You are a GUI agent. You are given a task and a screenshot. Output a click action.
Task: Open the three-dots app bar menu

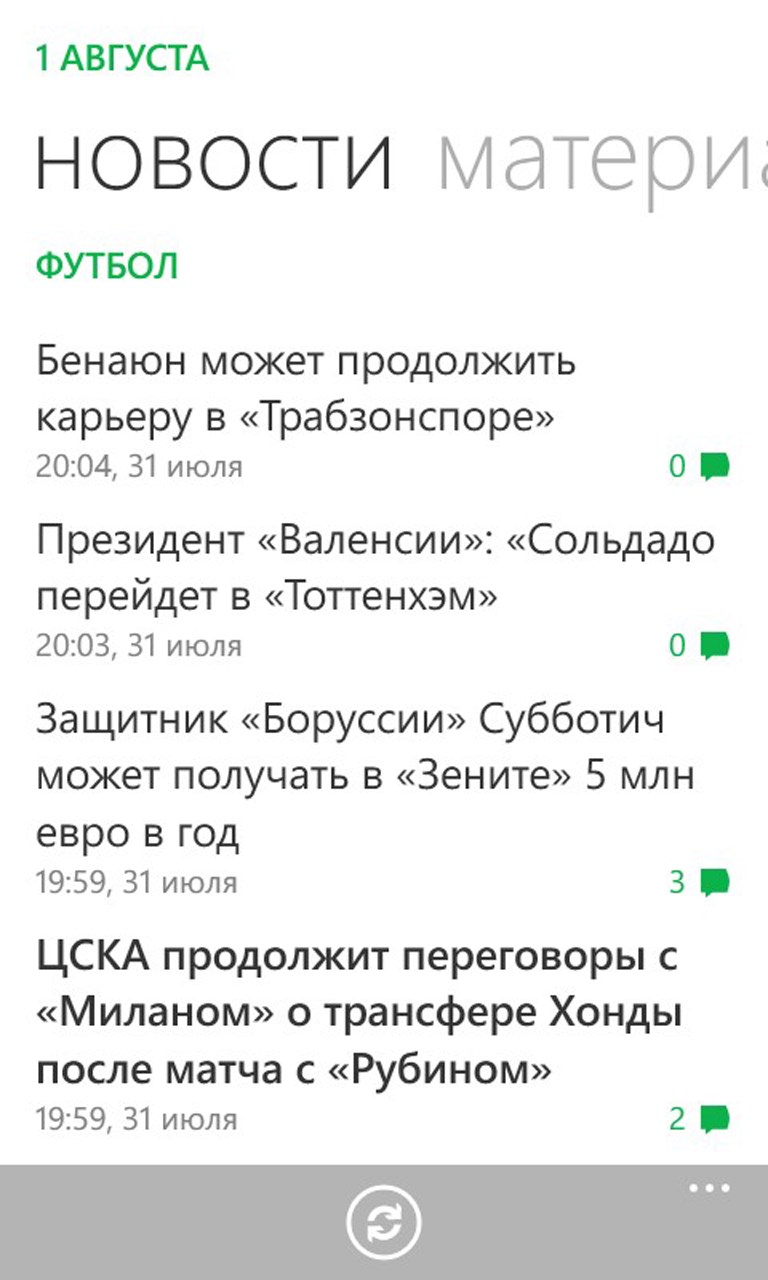(709, 1189)
